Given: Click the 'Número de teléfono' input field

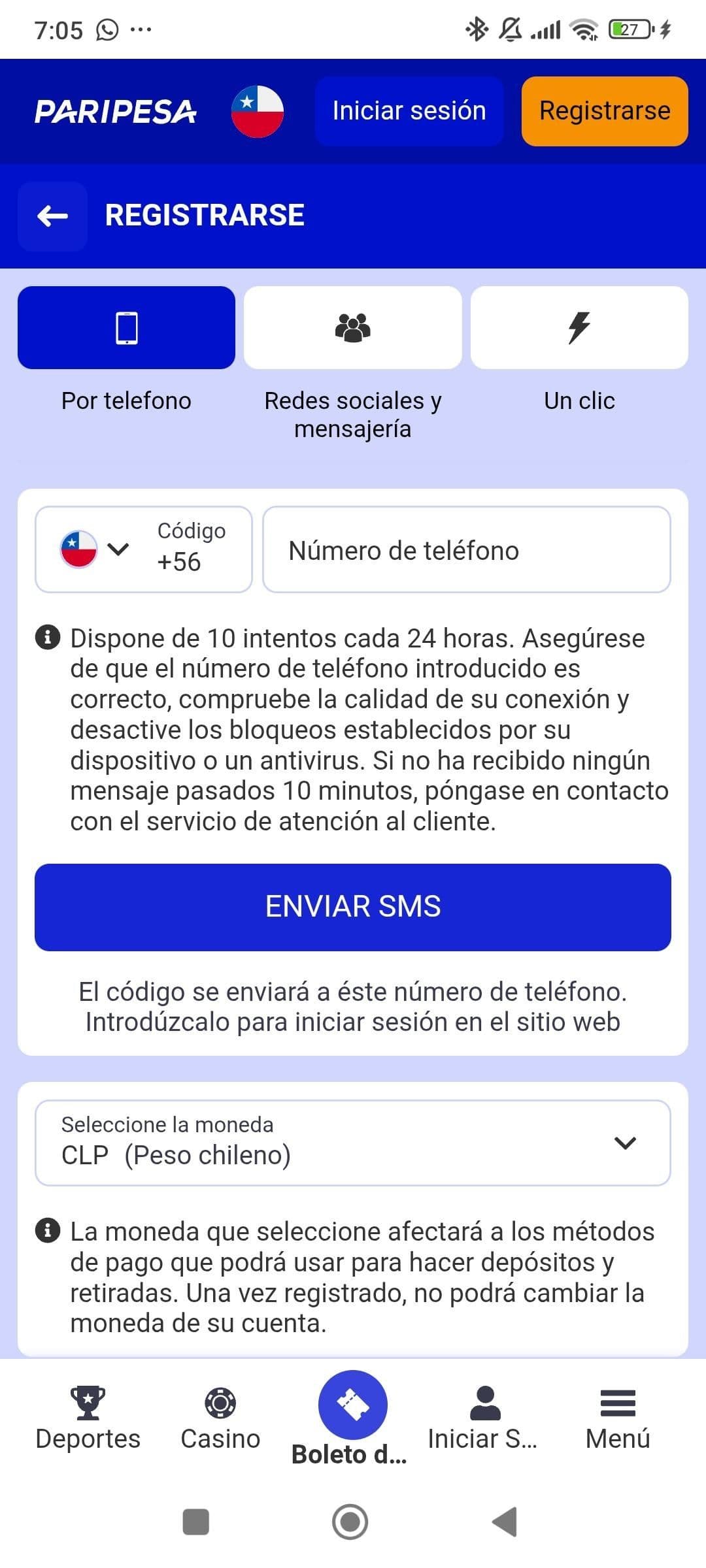Looking at the screenshot, I should (x=467, y=549).
